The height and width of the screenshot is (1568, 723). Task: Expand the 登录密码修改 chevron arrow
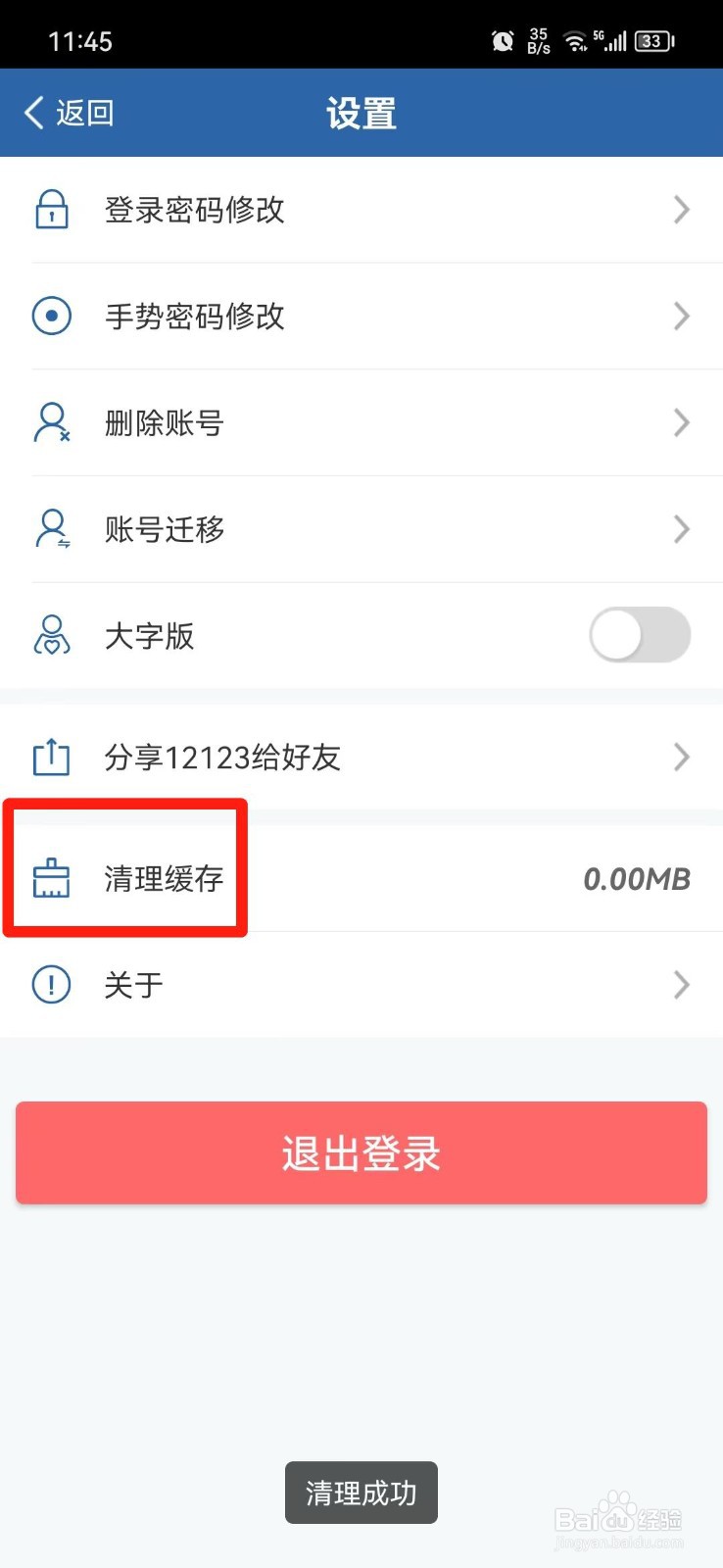tap(682, 209)
